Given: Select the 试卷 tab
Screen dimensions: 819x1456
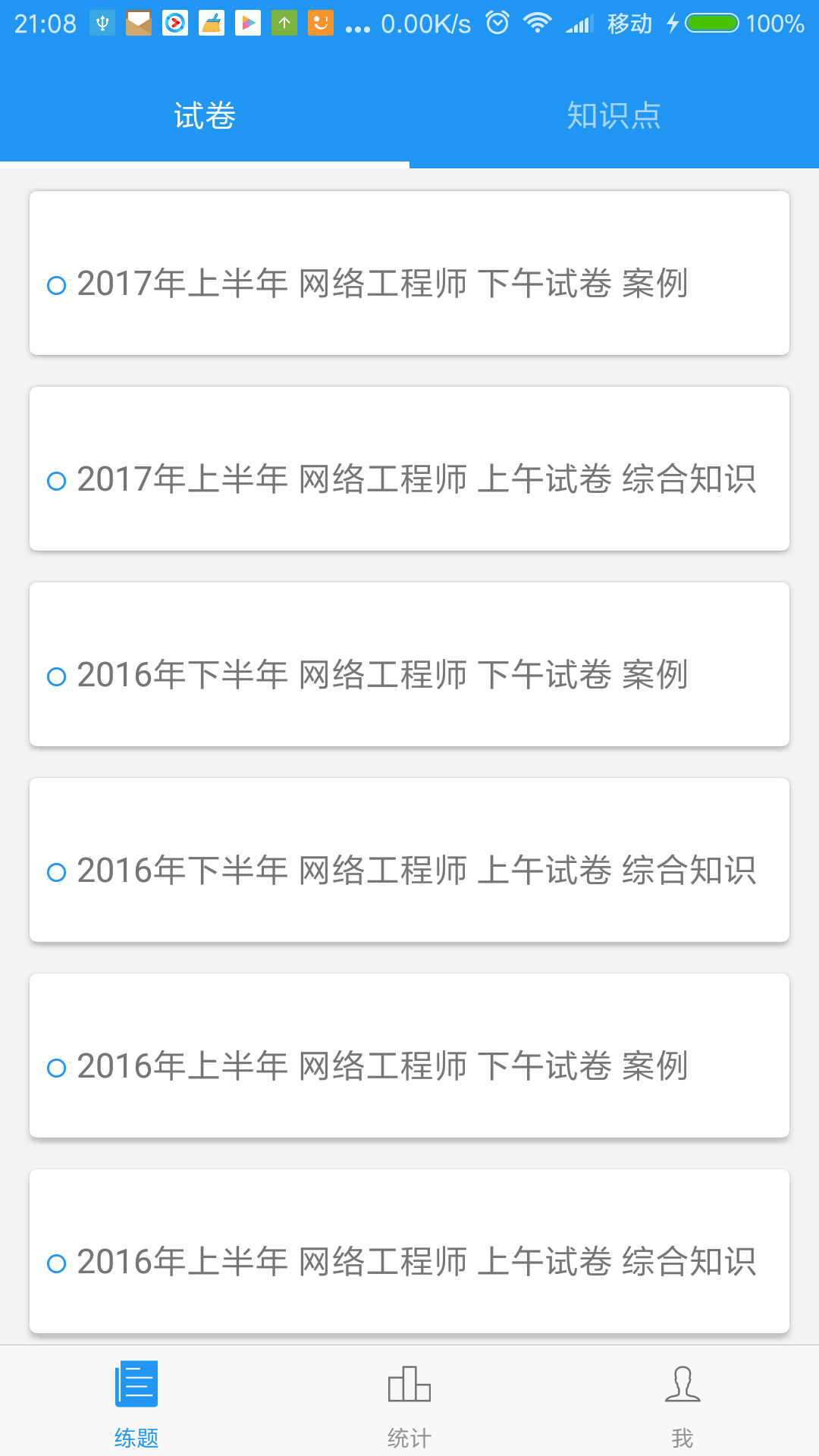Looking at the screenshot, I should point(204,115).
